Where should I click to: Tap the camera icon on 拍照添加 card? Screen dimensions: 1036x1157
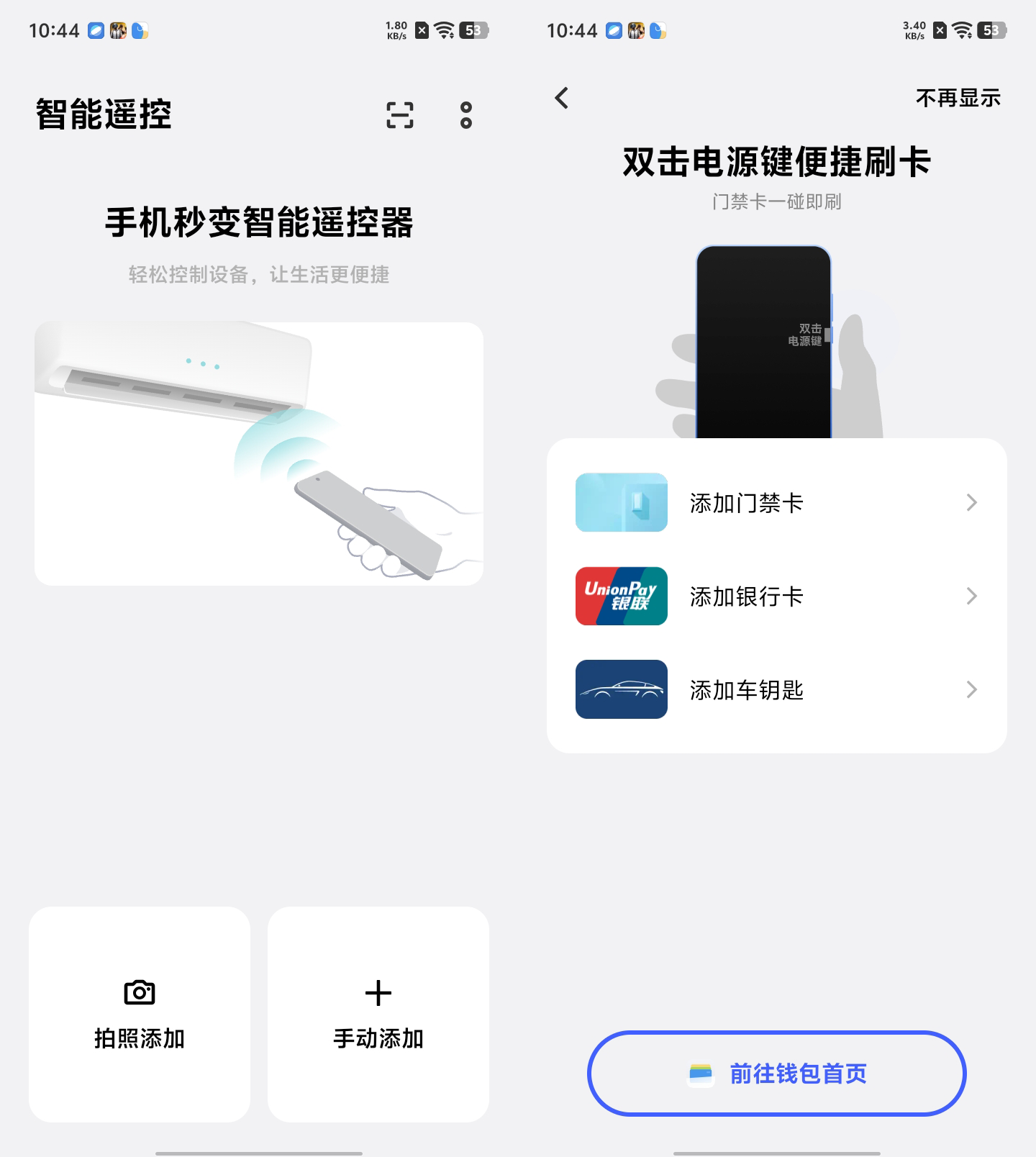point(141,992)
